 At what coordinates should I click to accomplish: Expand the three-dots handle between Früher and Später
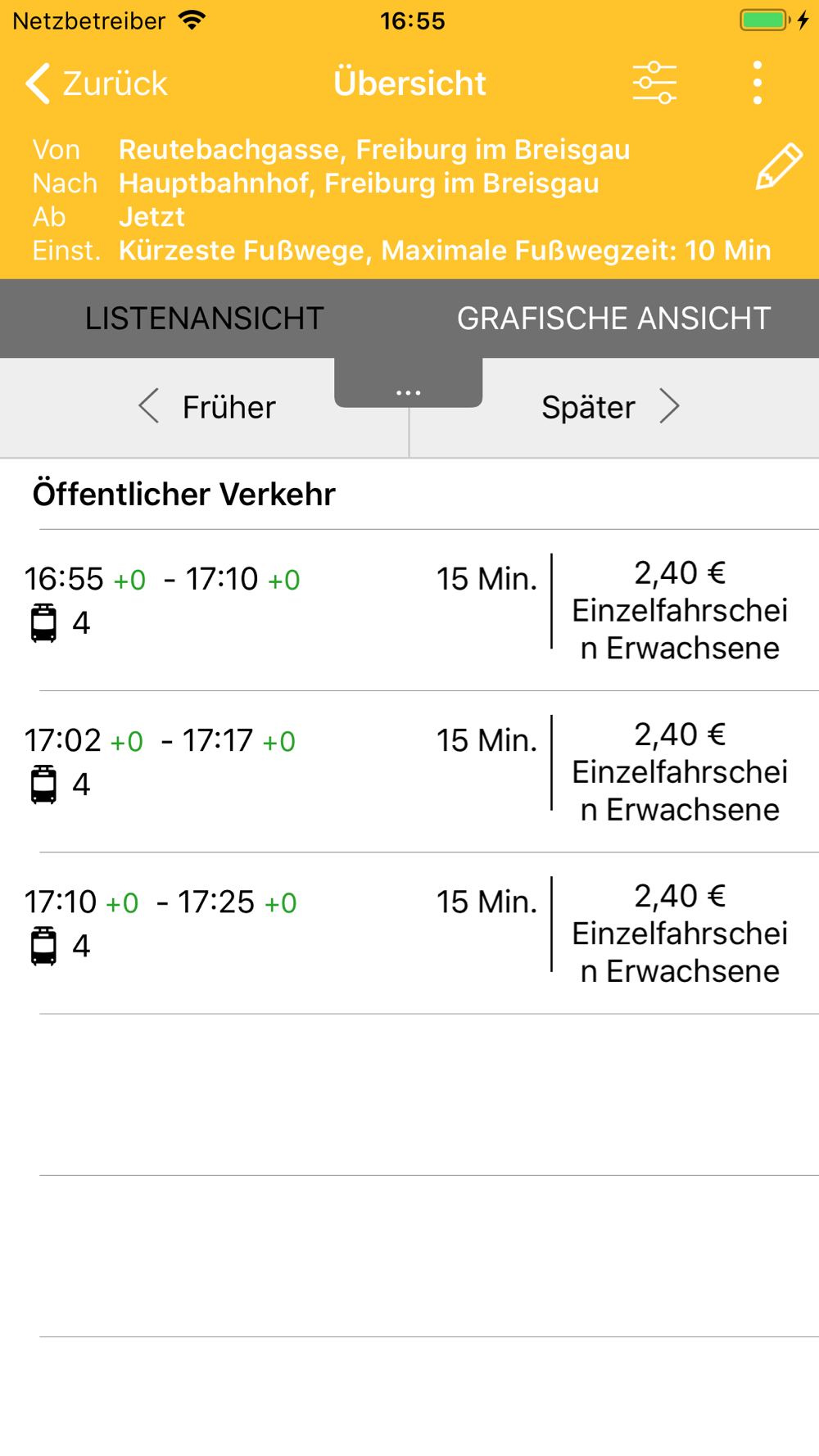pos(409,384)
